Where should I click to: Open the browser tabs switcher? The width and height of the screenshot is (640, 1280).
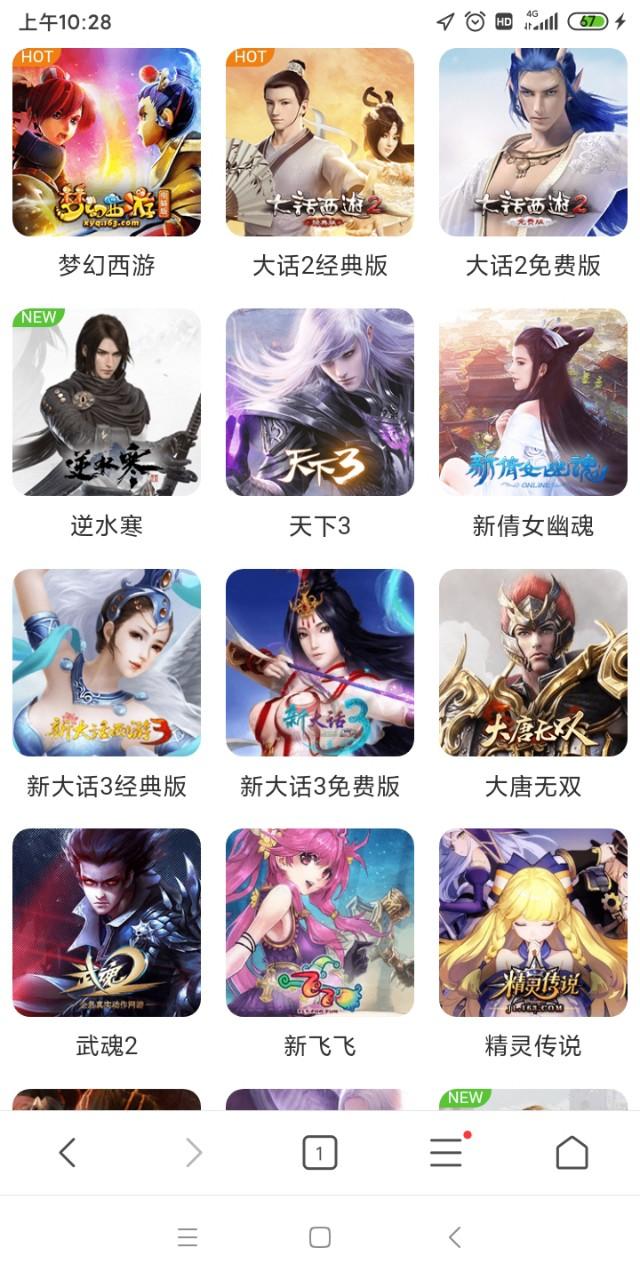click(x=319, y=1153)
